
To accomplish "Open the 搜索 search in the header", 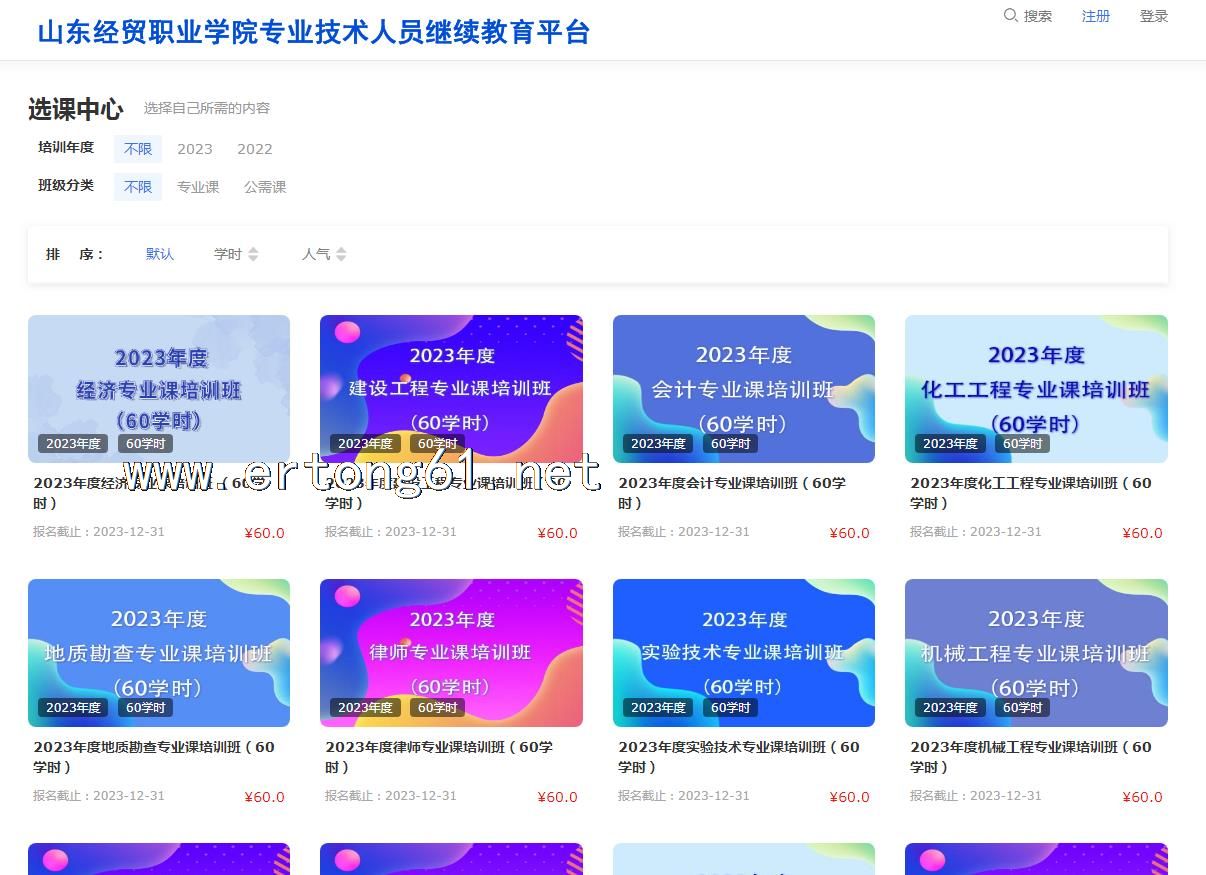I will click(1028, 16).
